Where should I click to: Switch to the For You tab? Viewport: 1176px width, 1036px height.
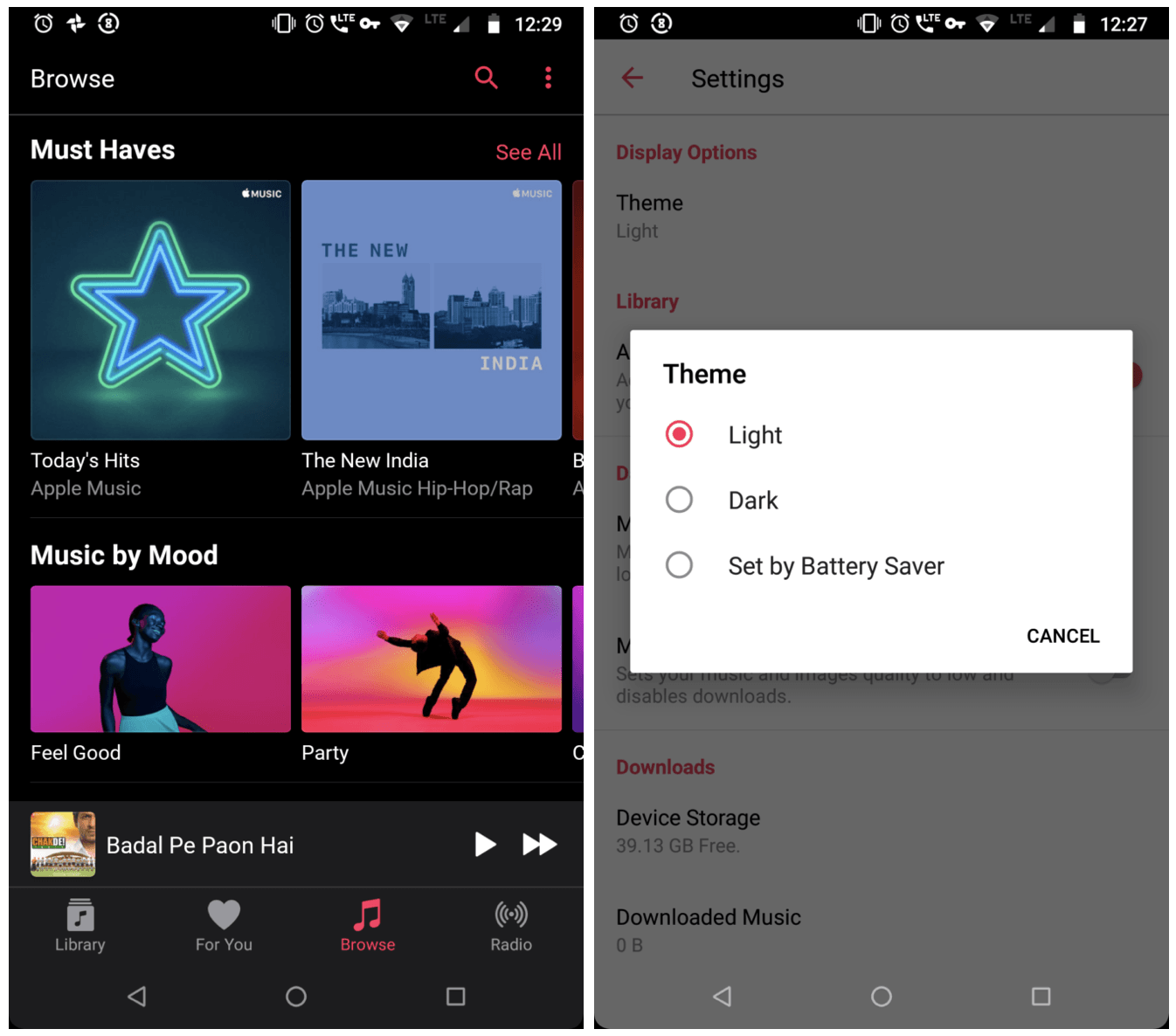pos(224,925)
